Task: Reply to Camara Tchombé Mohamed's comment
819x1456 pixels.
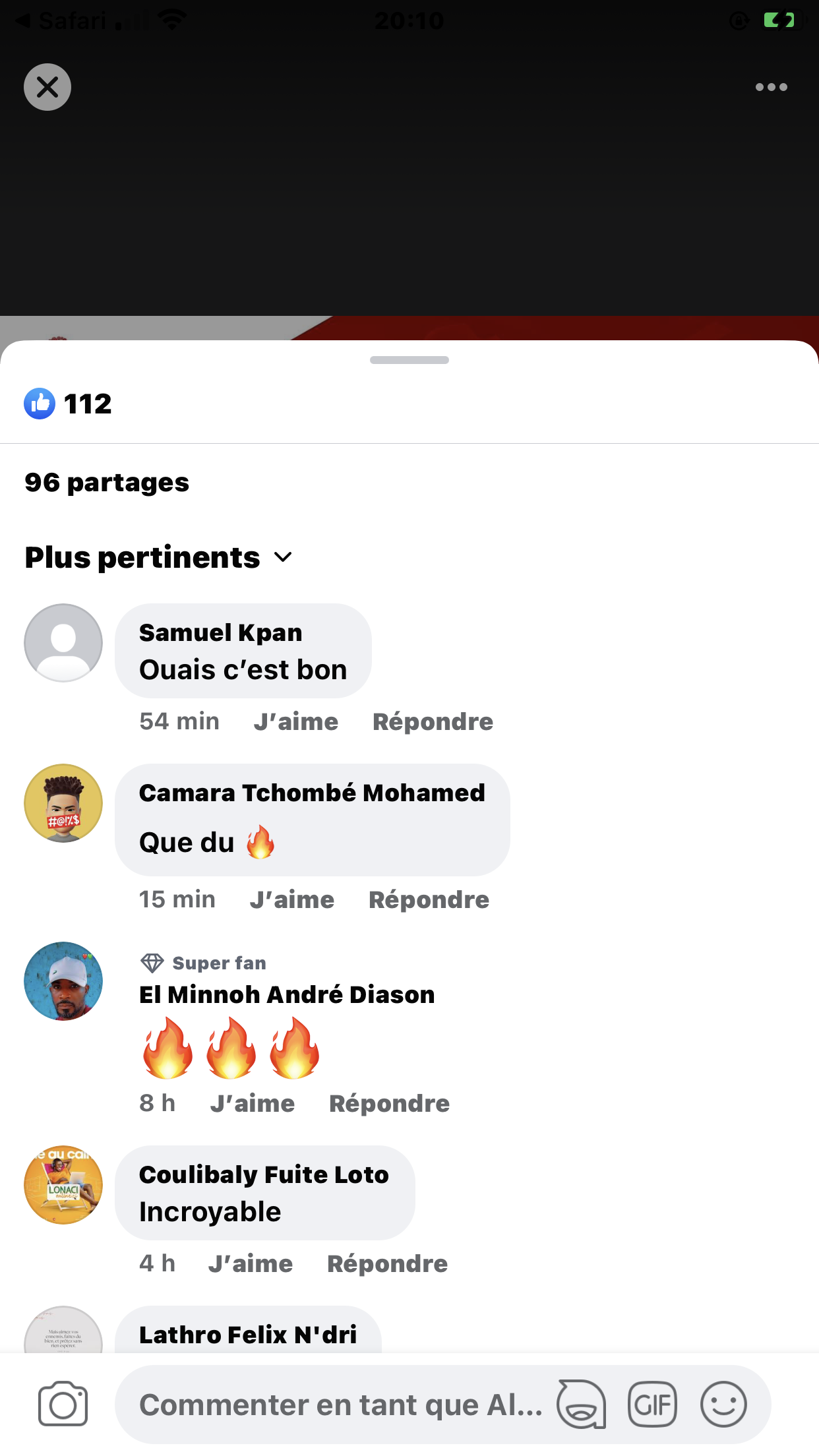Action: (429, 899)
